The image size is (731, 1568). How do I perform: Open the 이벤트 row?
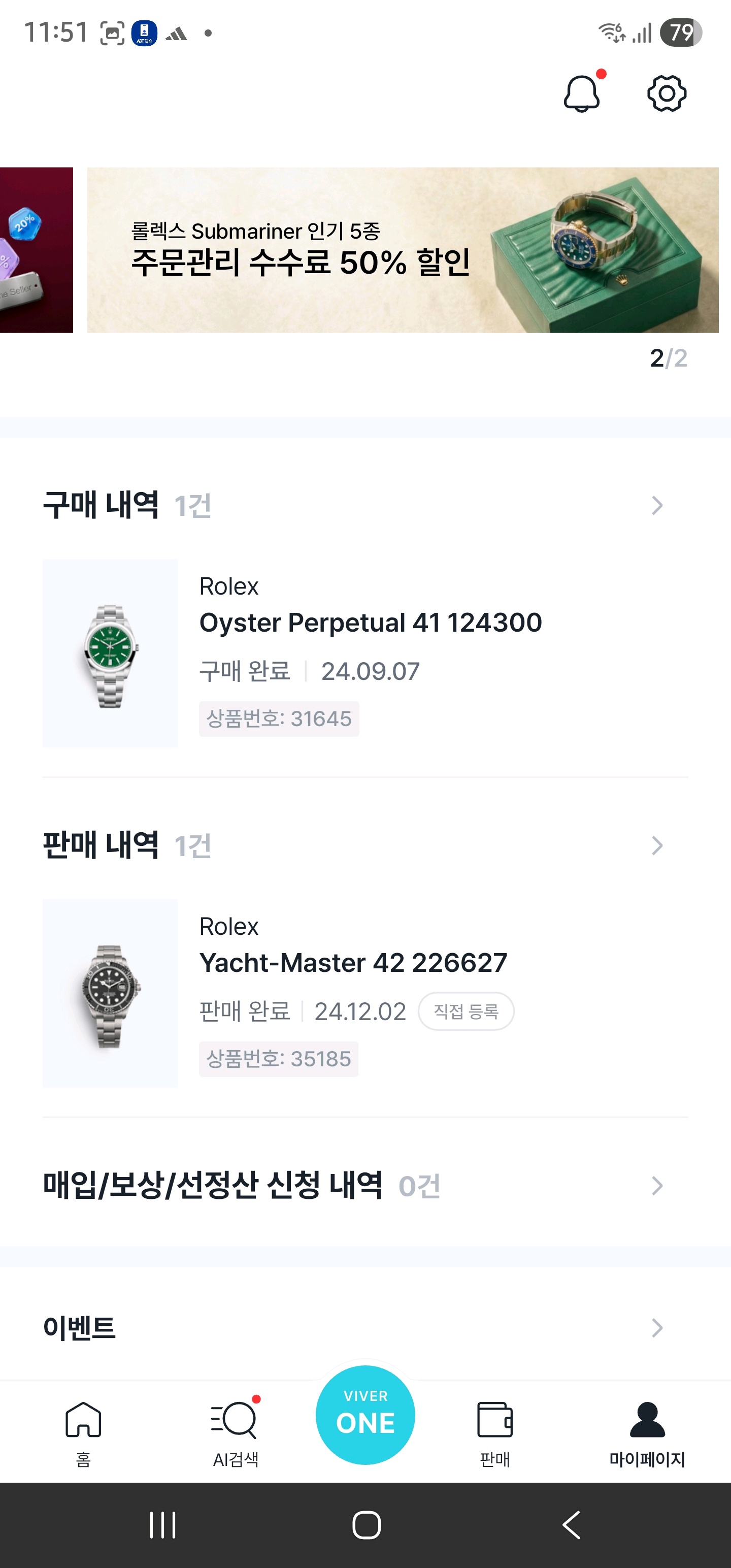(657, 1327)
